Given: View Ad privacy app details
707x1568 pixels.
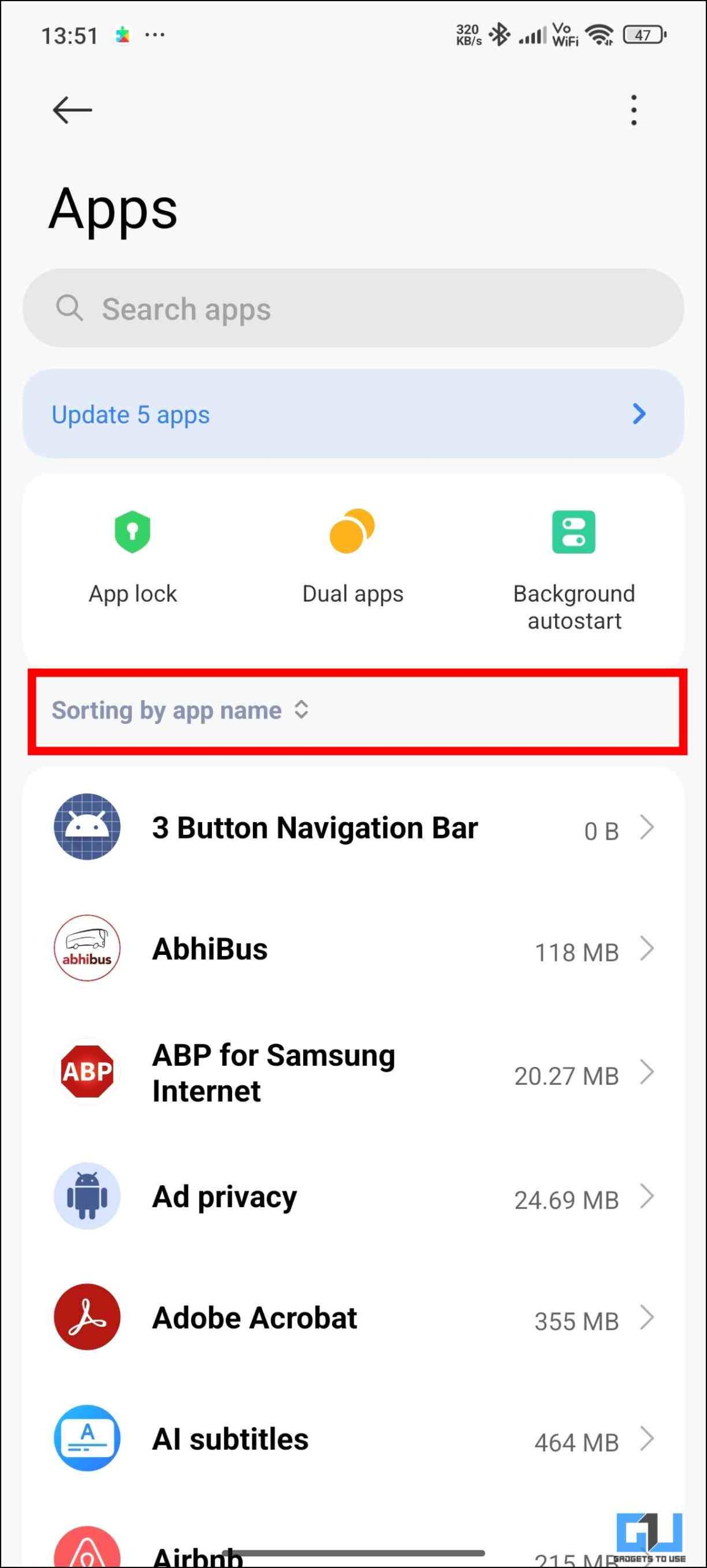Looking at the screenshot, I should point(353,1197).
